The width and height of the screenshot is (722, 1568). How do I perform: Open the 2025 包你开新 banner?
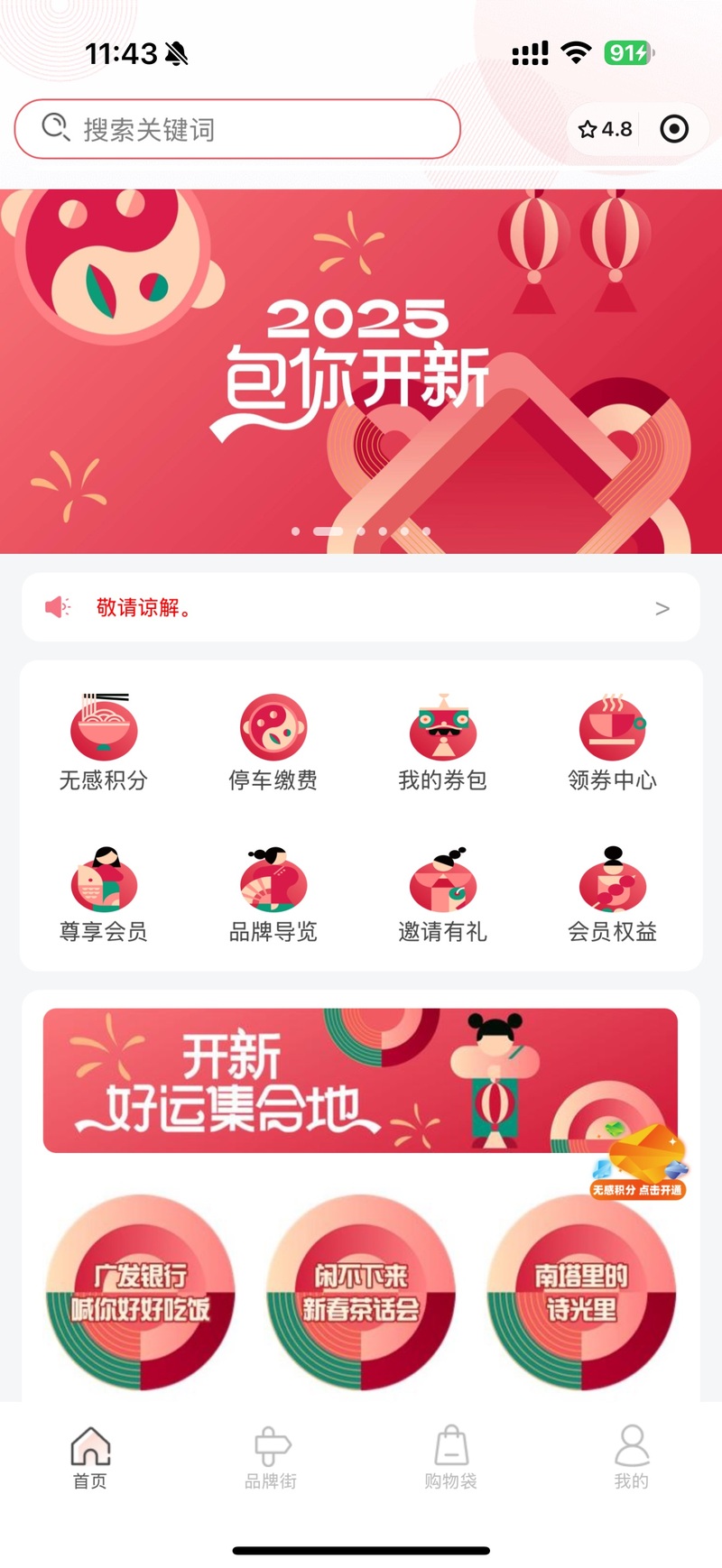point(361,371)
